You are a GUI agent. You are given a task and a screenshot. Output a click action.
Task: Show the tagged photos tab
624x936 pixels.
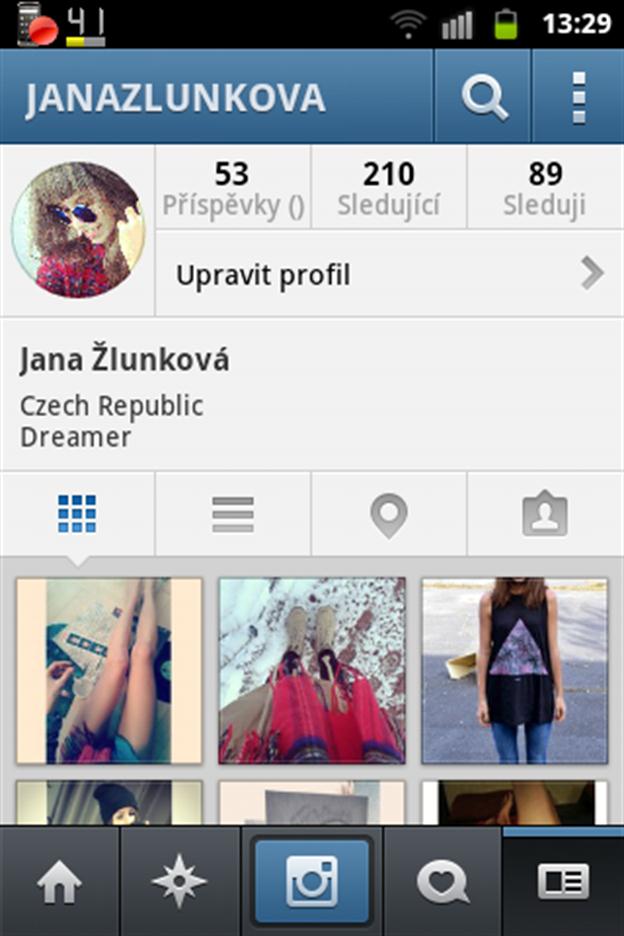click(x=545, y=514)
